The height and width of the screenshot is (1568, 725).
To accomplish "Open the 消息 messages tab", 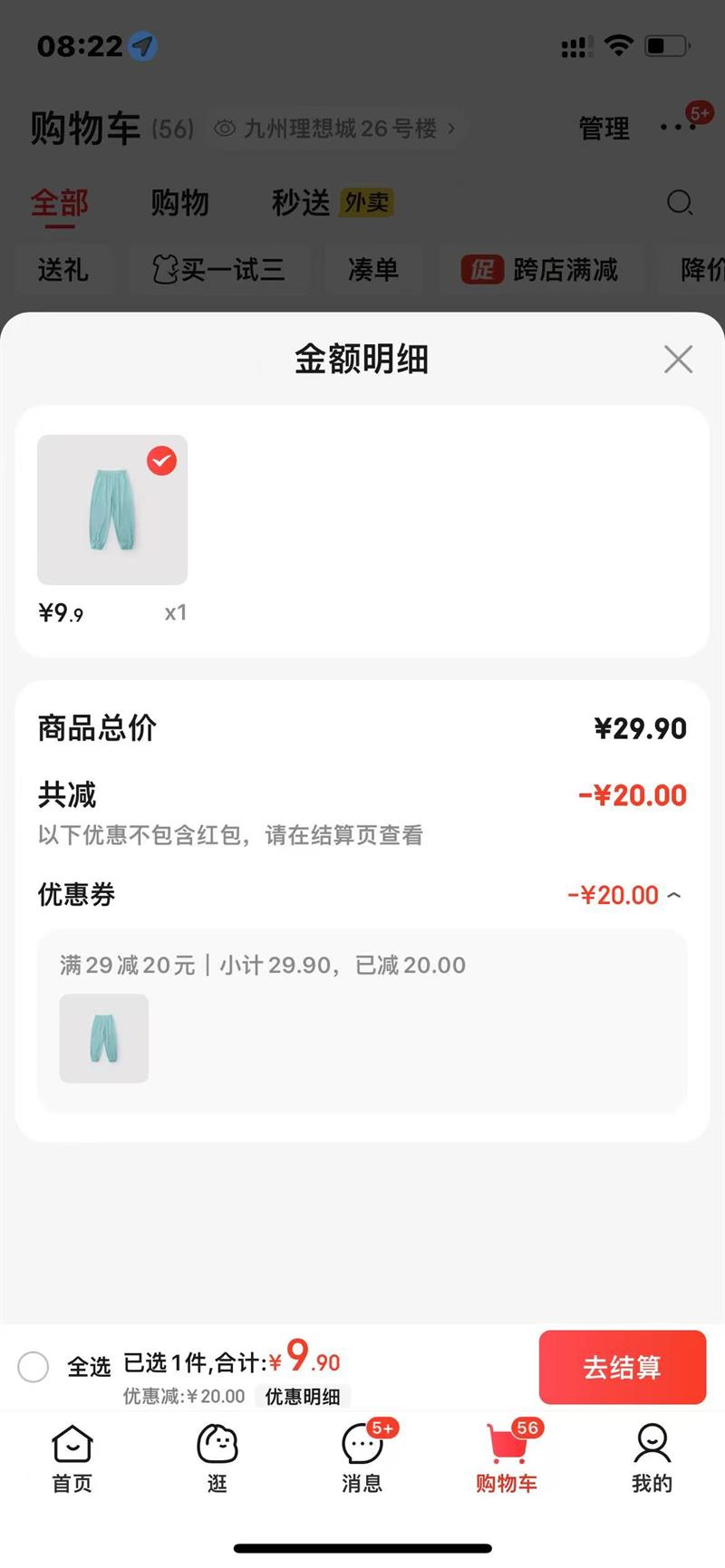I will click(x=362, y=1457).
